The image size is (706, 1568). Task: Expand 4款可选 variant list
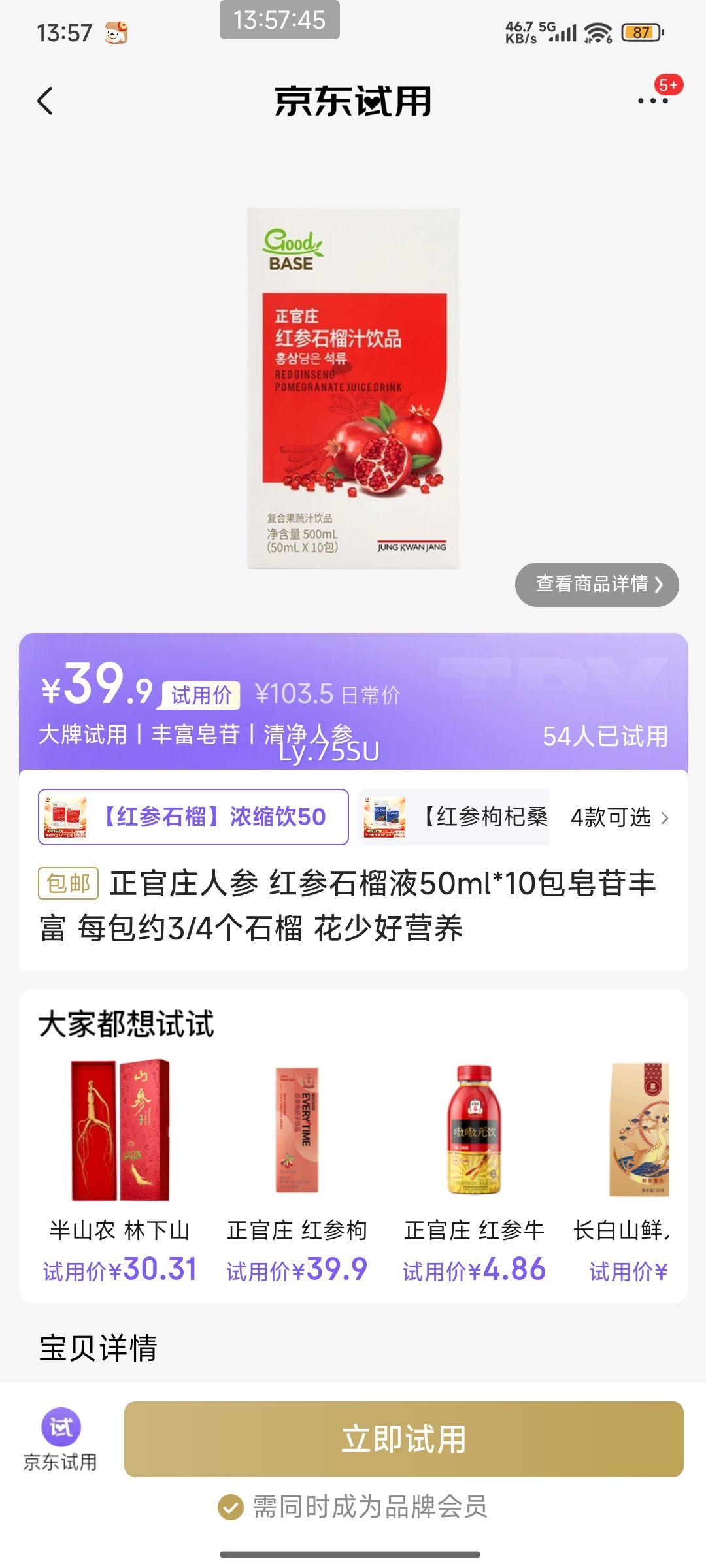coord(619,817)
